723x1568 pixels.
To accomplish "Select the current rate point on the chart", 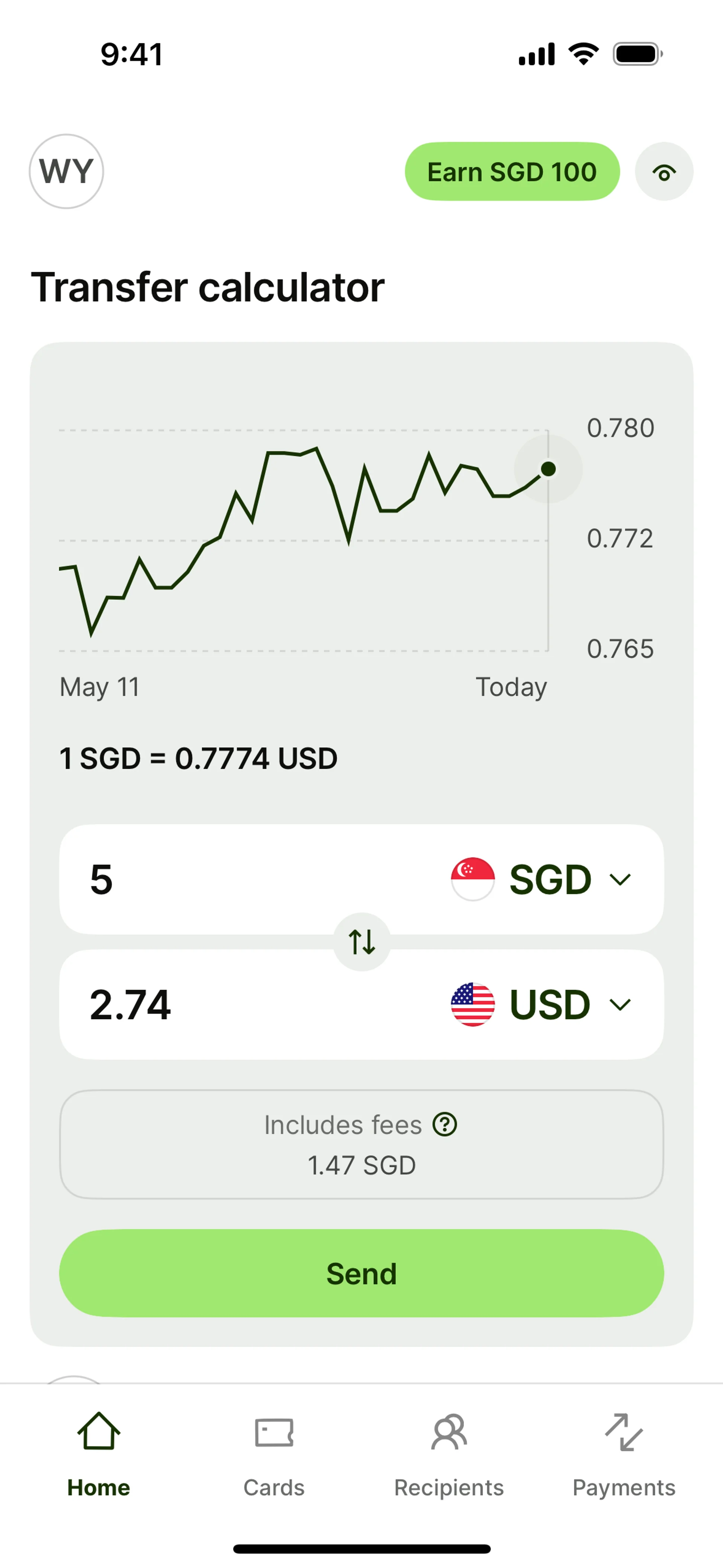I will (x=548, y=469).
